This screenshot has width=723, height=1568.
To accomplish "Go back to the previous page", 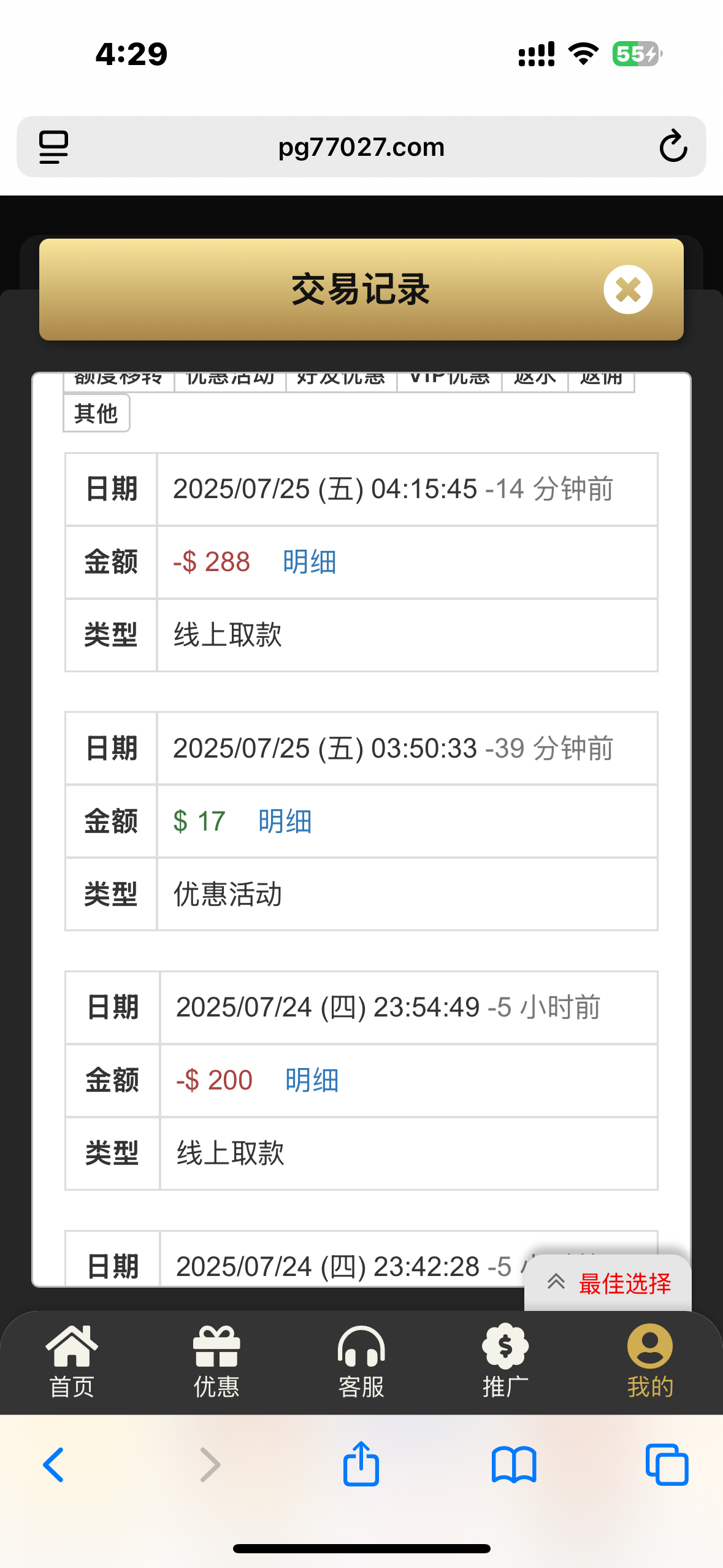I will (54, 1465).
